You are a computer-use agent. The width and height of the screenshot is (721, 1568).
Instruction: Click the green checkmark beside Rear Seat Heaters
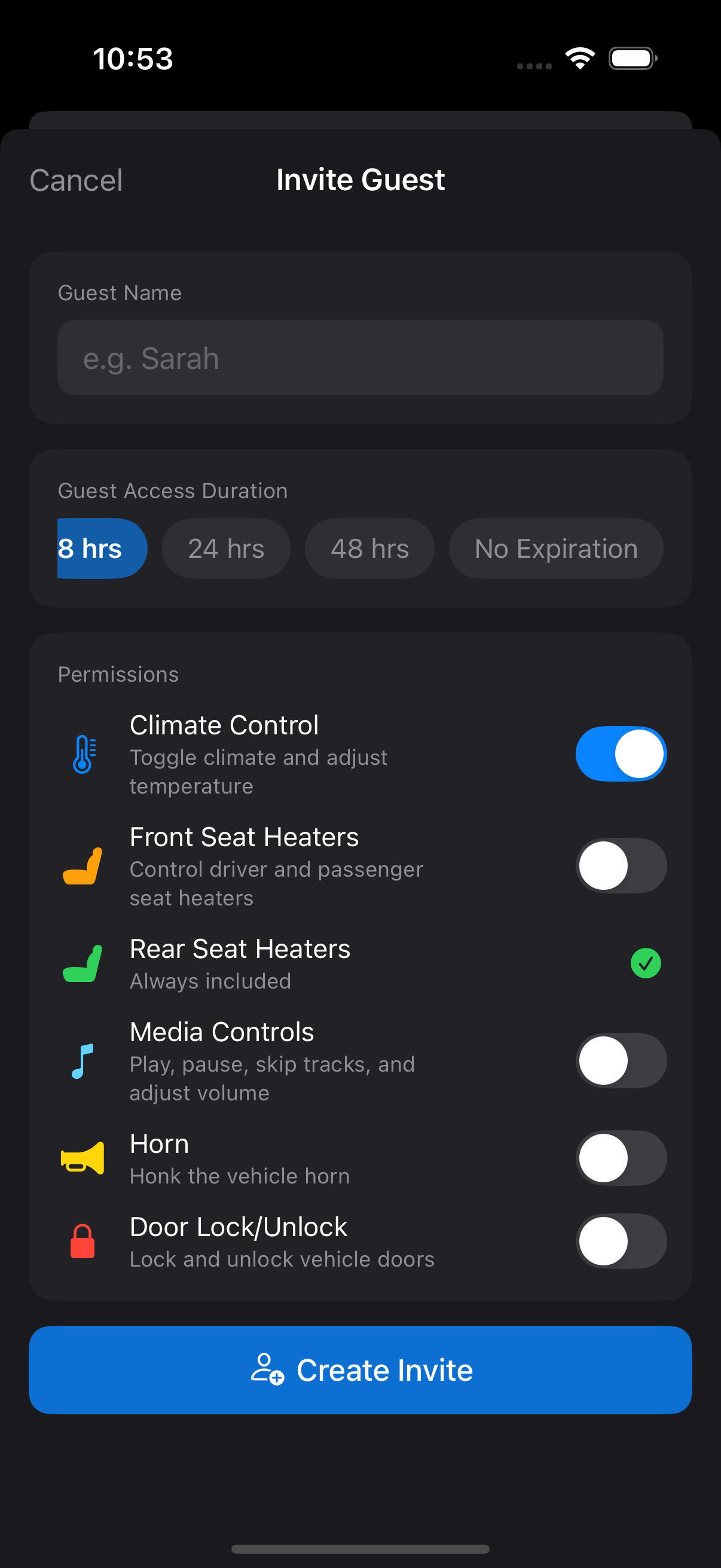(647, 963)
